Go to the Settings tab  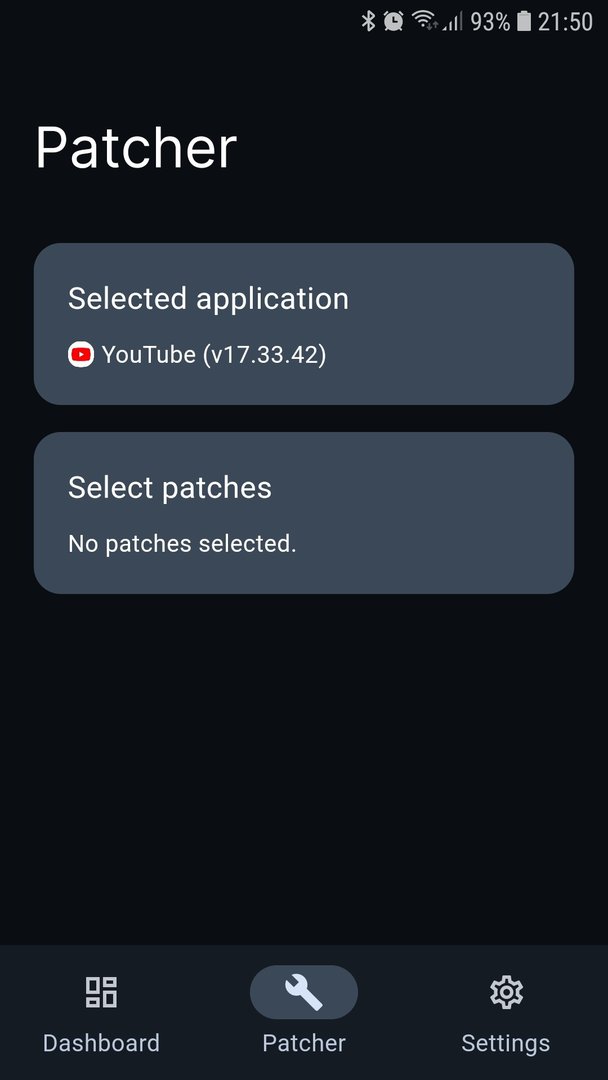505,1014
